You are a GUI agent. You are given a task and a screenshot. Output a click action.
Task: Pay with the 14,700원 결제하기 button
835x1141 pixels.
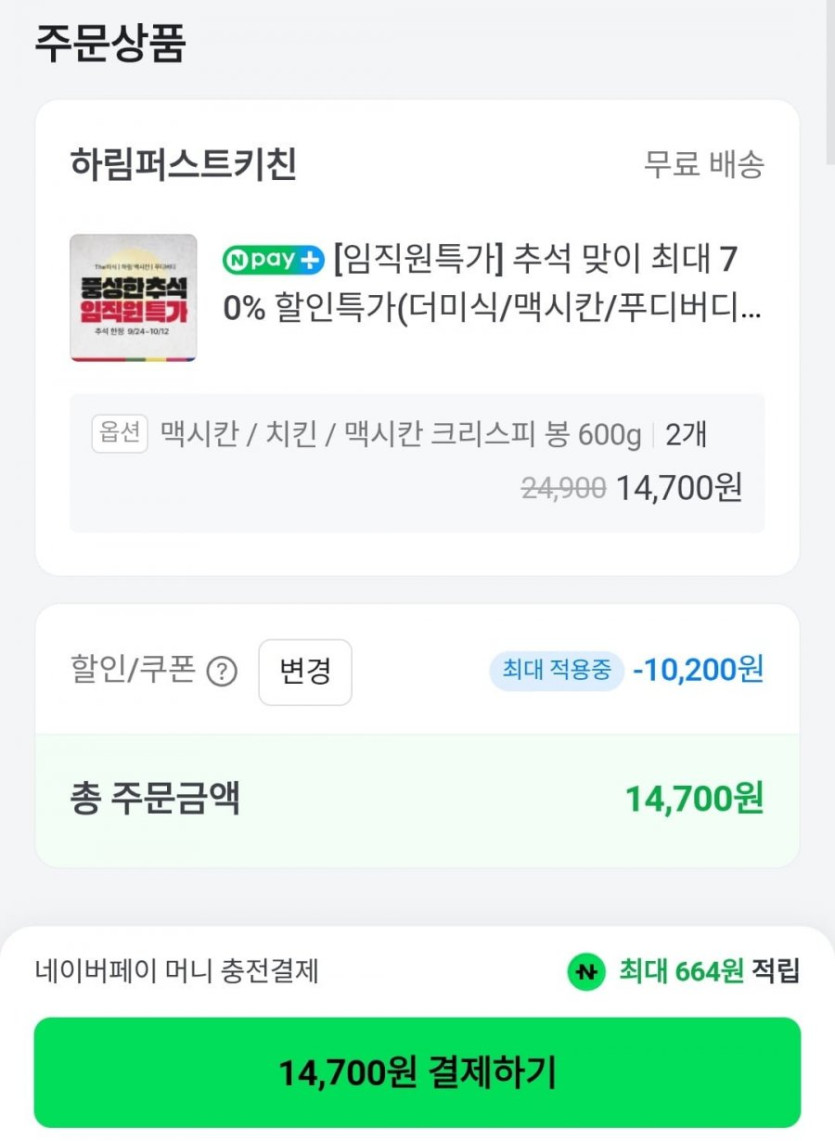(417, 1072)
